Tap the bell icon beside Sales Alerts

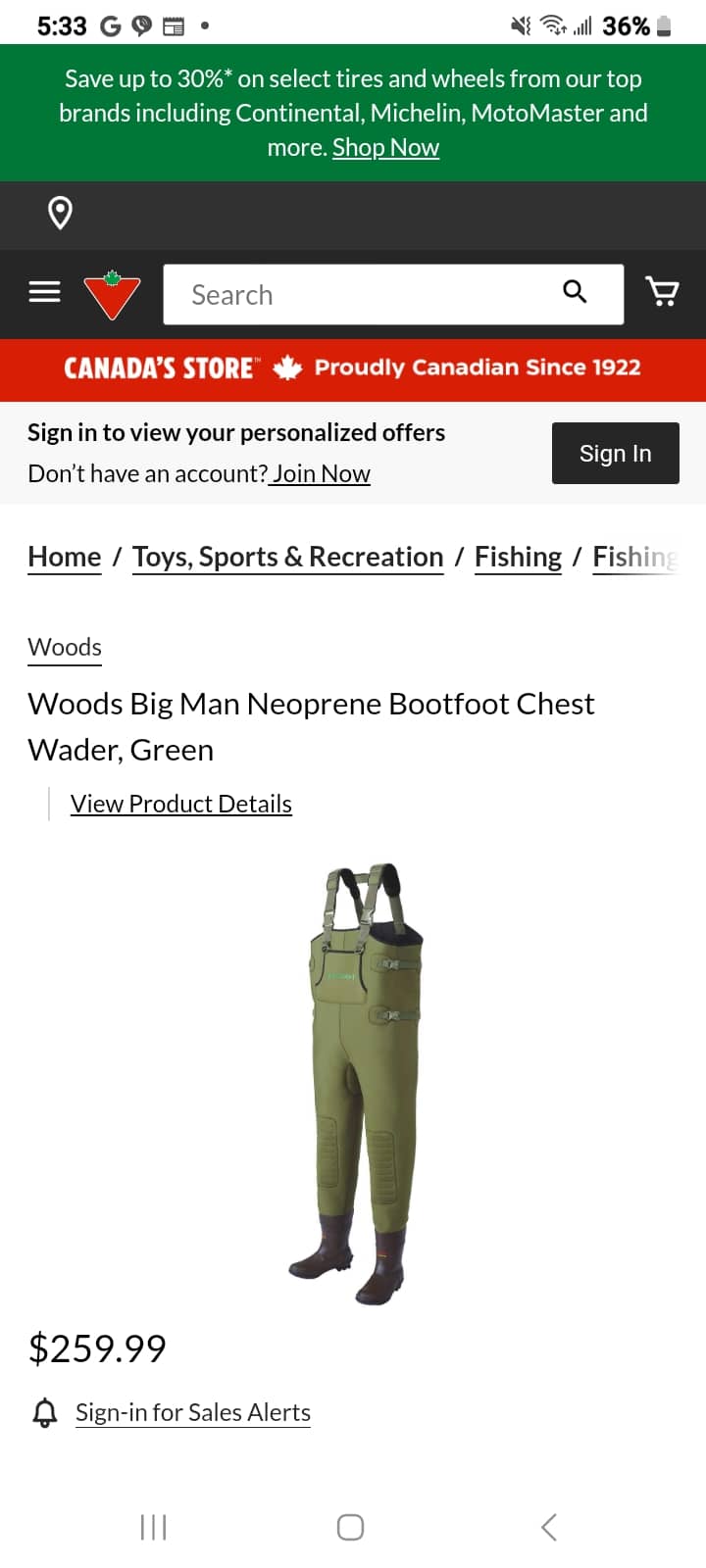(43, 1412)
